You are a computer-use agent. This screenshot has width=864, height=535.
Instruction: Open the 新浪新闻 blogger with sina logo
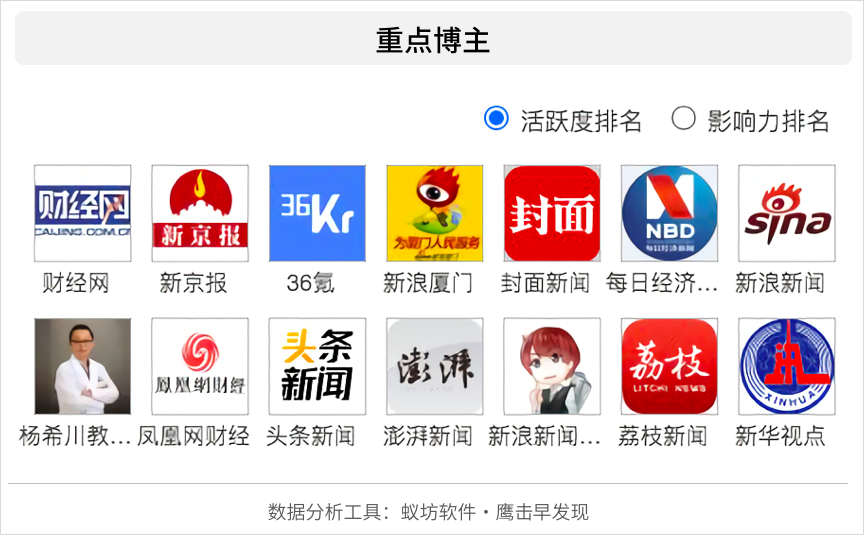click(786, 213)
